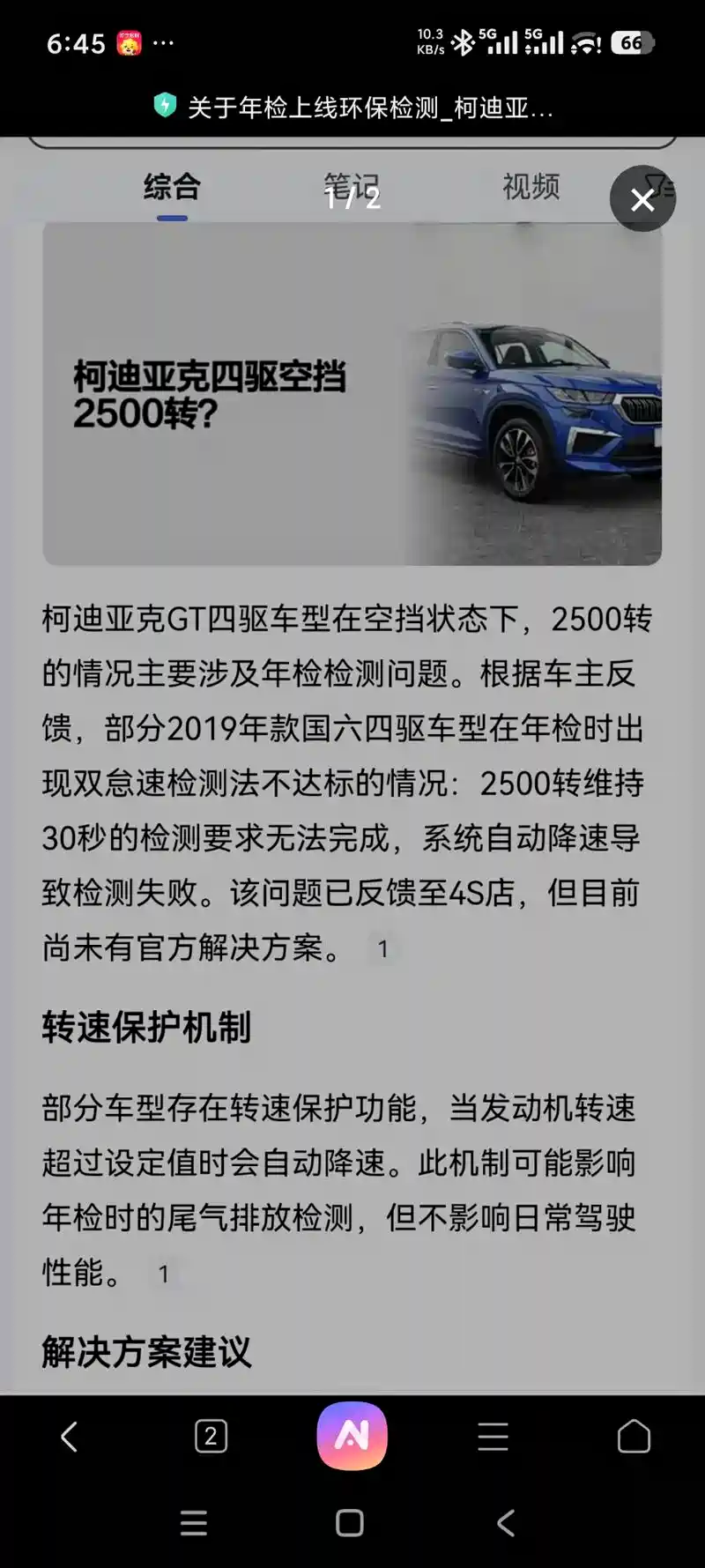The height and width of the screenshot is (1568, 705).
Task: Go back in the browser toolbar
Action: tap(70, 1437)
